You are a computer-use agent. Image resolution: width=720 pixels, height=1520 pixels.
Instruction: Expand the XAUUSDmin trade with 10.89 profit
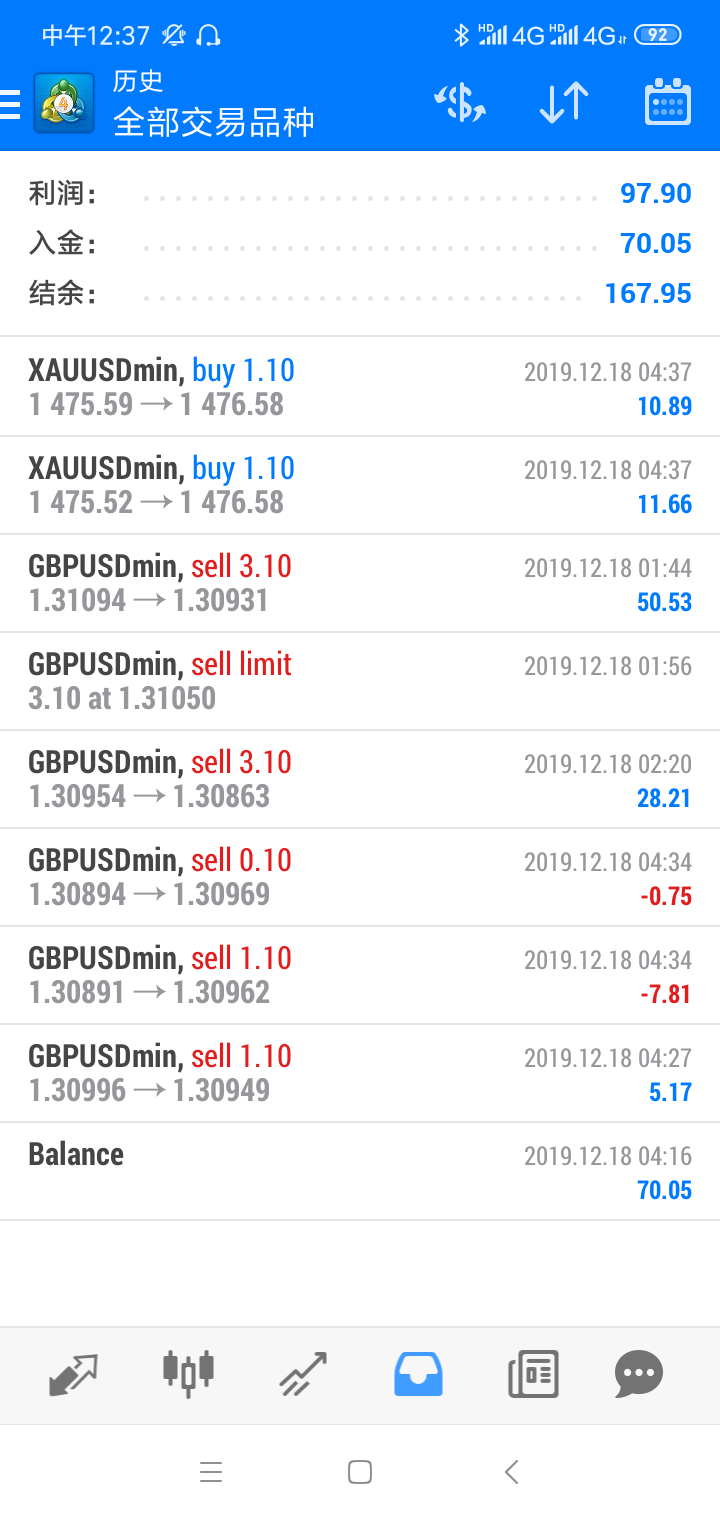[x=360, y=387]
